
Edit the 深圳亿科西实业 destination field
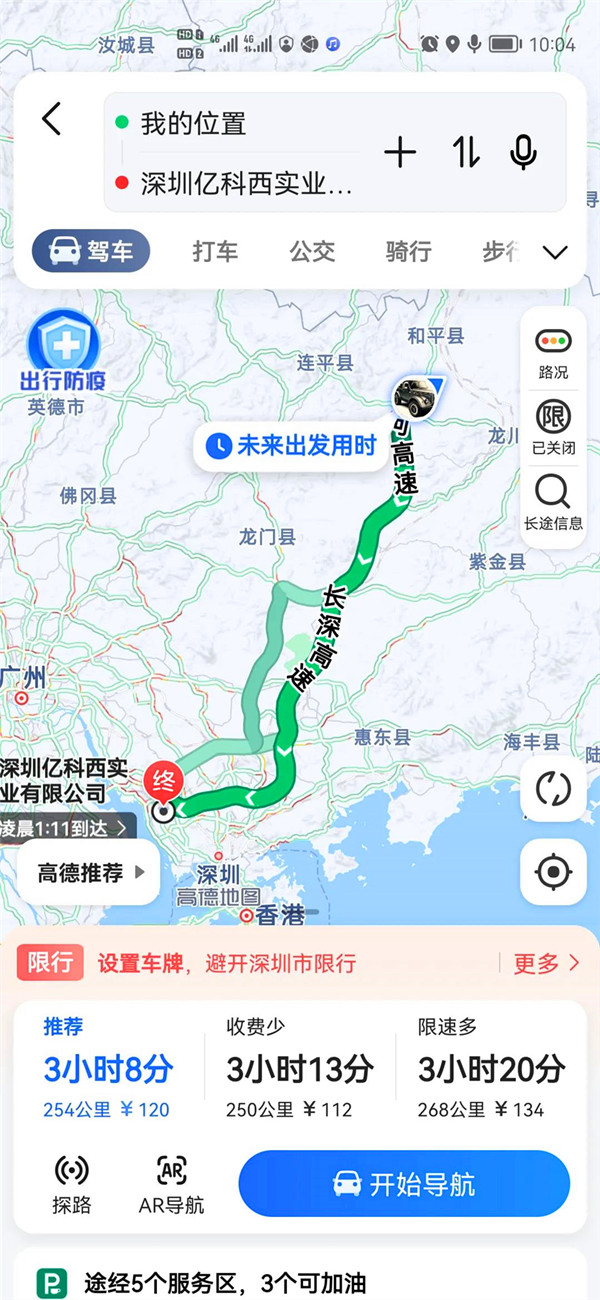pyautogui.click(x=245, y=184)
